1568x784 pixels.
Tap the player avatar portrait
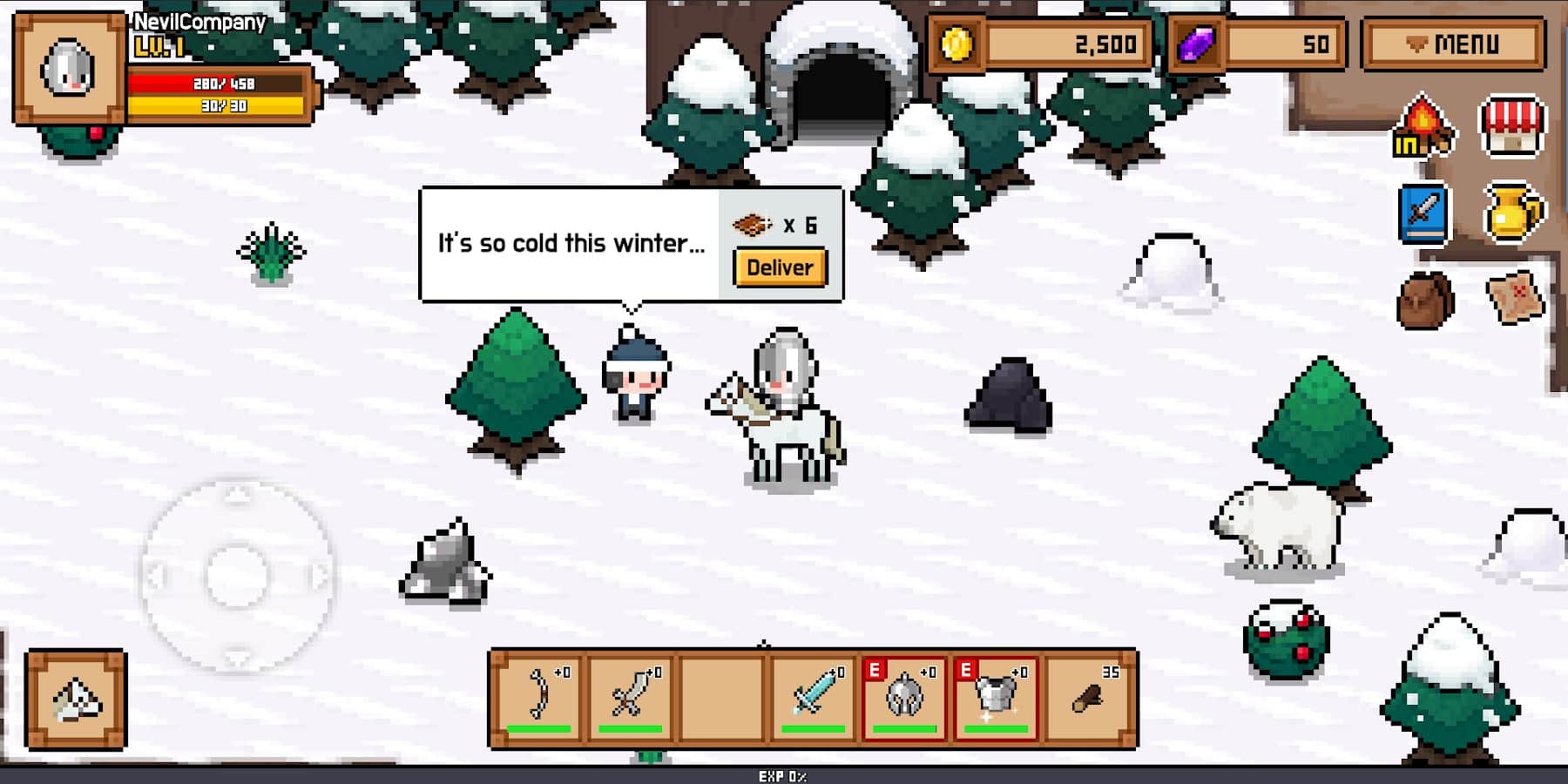click(x=69, y=69)
